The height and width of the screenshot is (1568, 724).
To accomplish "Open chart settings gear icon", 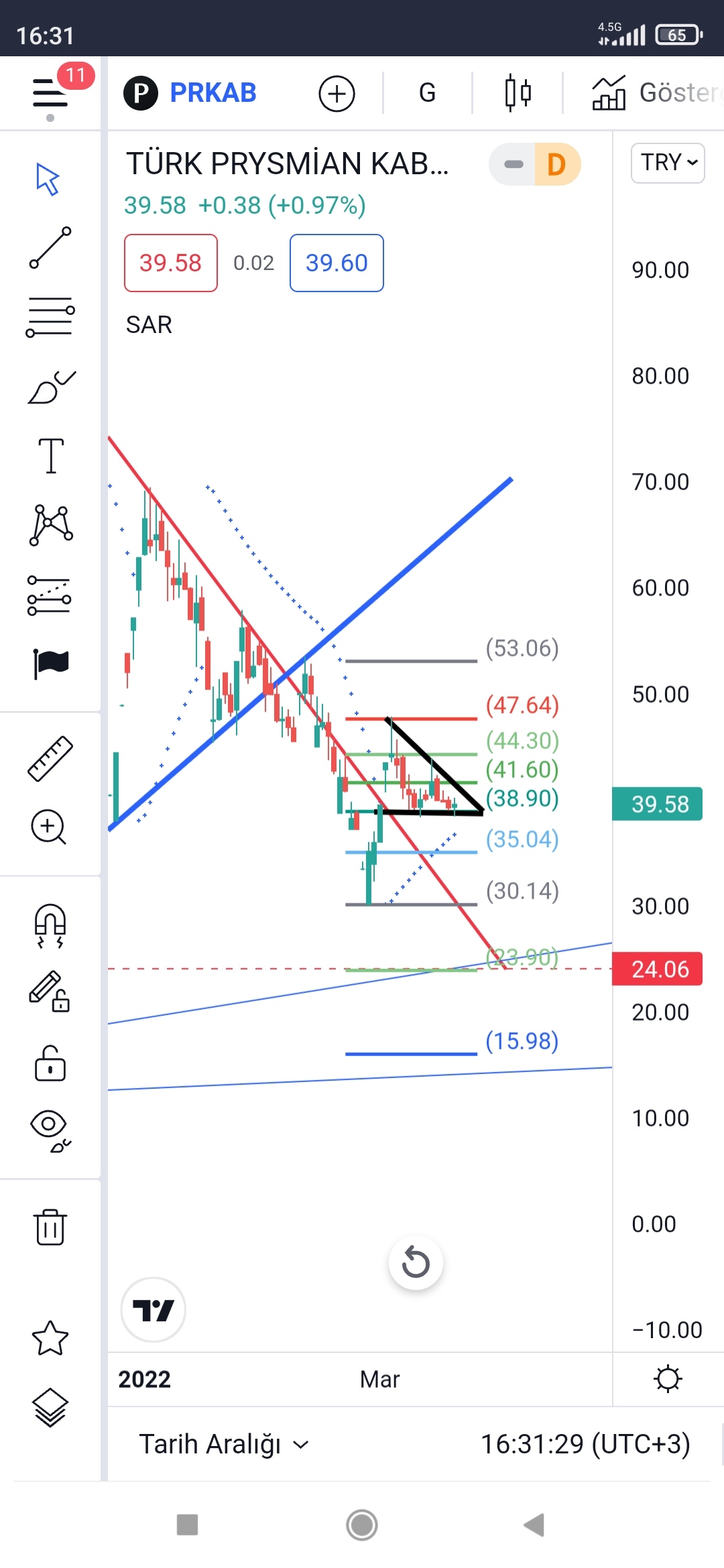I will tap(668, 1379).
